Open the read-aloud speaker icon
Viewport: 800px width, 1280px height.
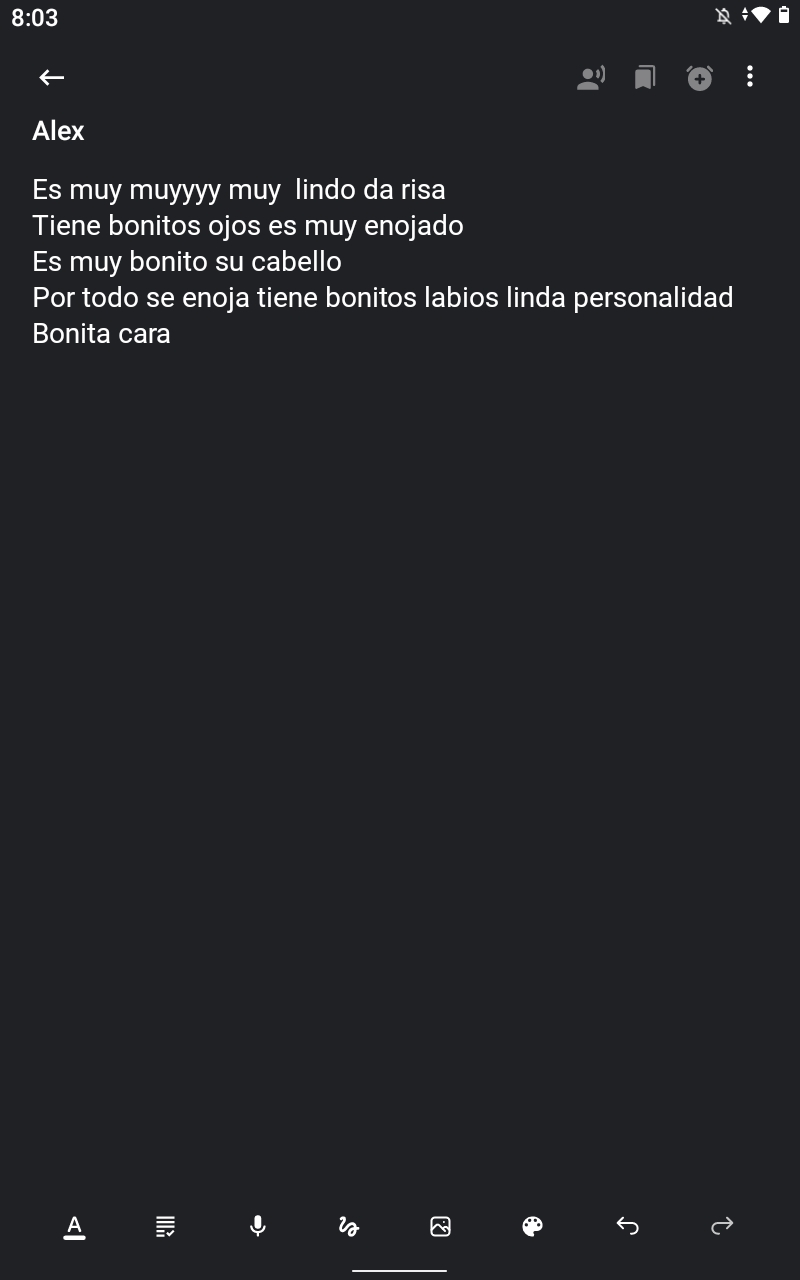pyautogui.click(x=591, y=77)
